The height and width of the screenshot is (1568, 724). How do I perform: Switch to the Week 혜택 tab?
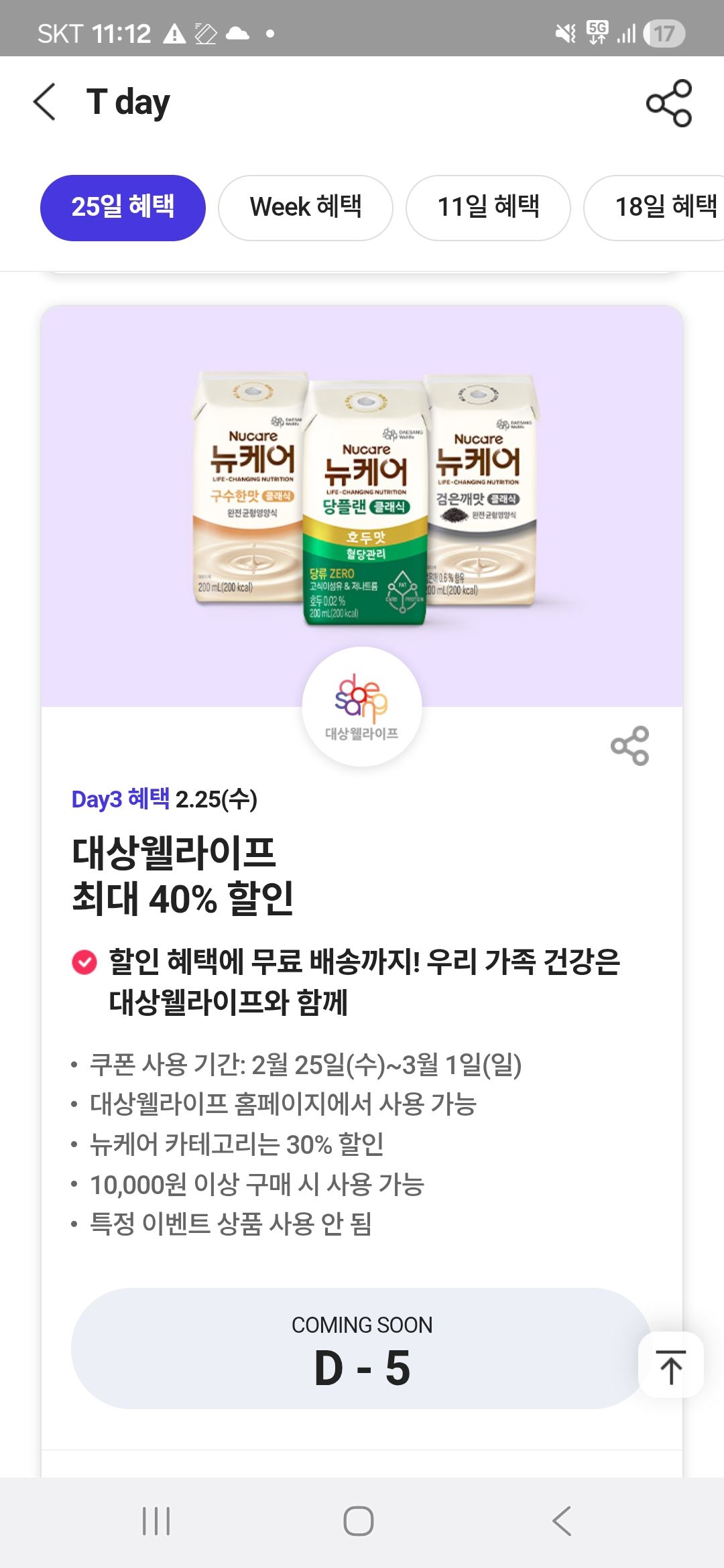click(306, 208)
